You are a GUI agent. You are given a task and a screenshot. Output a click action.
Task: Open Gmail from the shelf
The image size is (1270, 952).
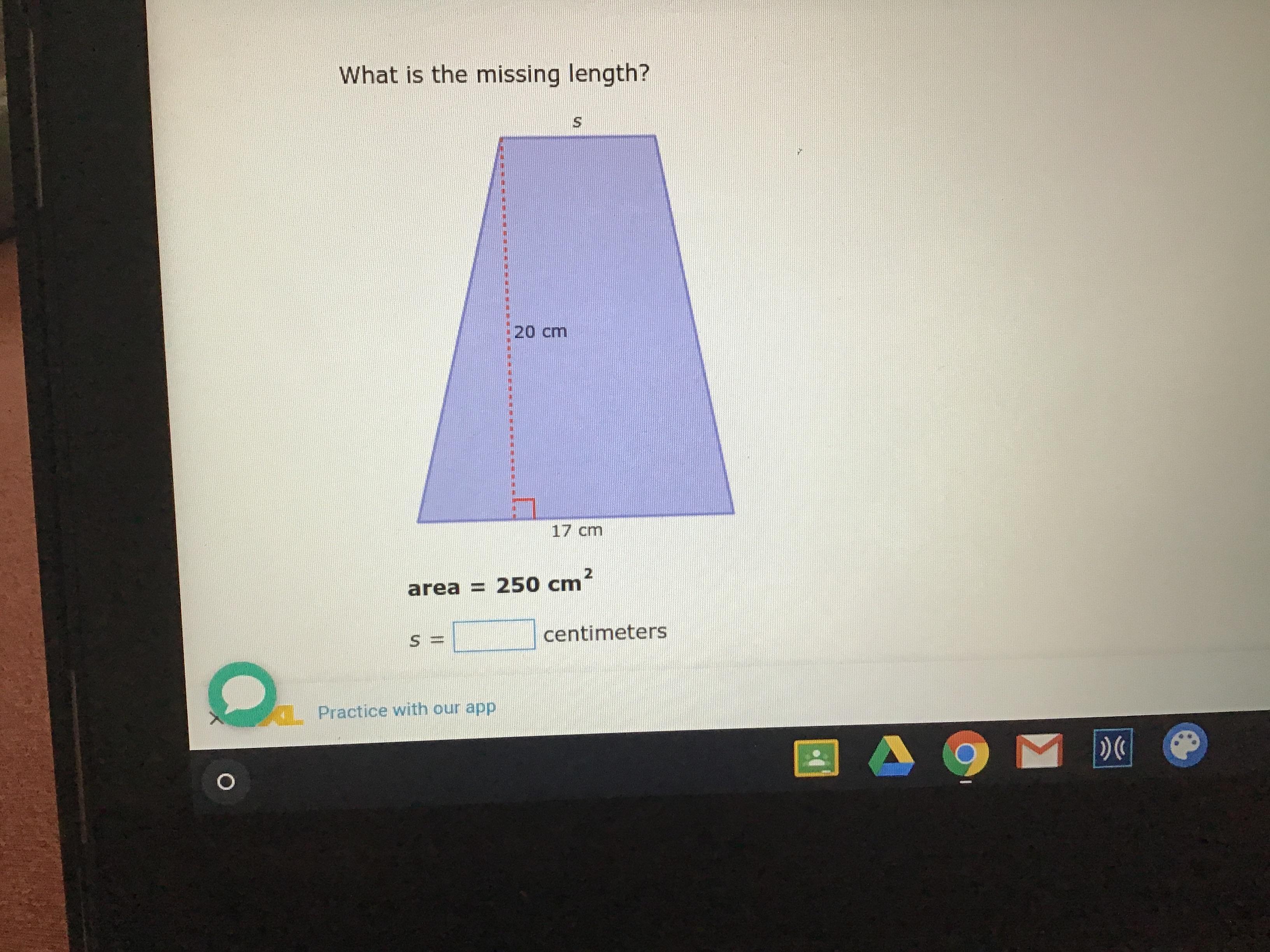coord(1038,751)
